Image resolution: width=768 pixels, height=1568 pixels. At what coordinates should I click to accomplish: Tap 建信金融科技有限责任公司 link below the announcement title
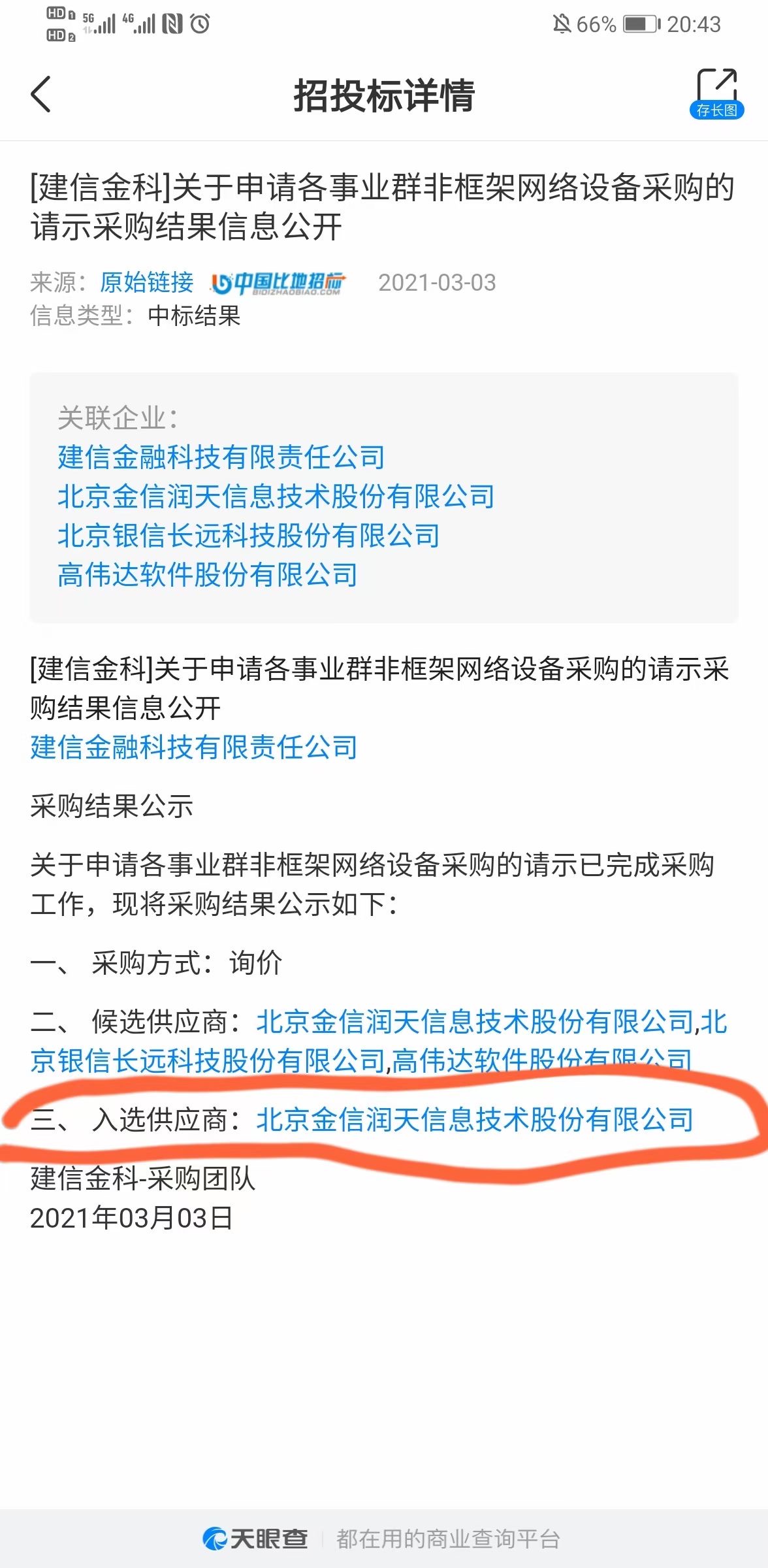(x=194, y=747)
